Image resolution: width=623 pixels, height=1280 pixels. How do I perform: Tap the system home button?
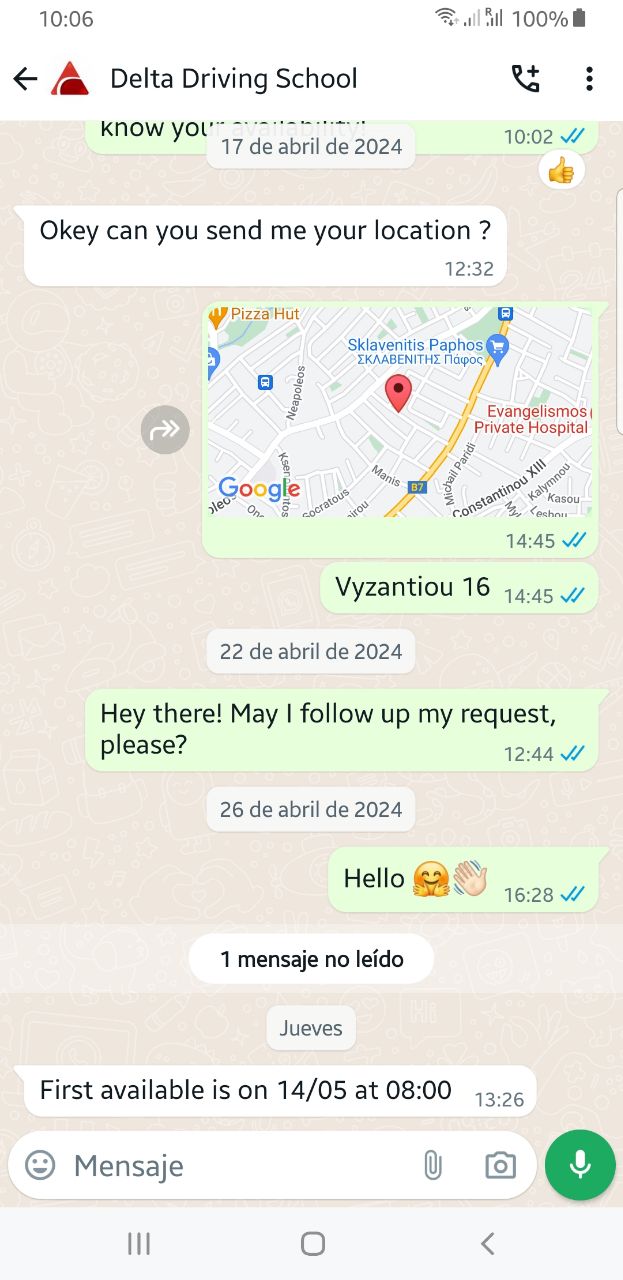pyautogui.click(x=312, y=1243)
